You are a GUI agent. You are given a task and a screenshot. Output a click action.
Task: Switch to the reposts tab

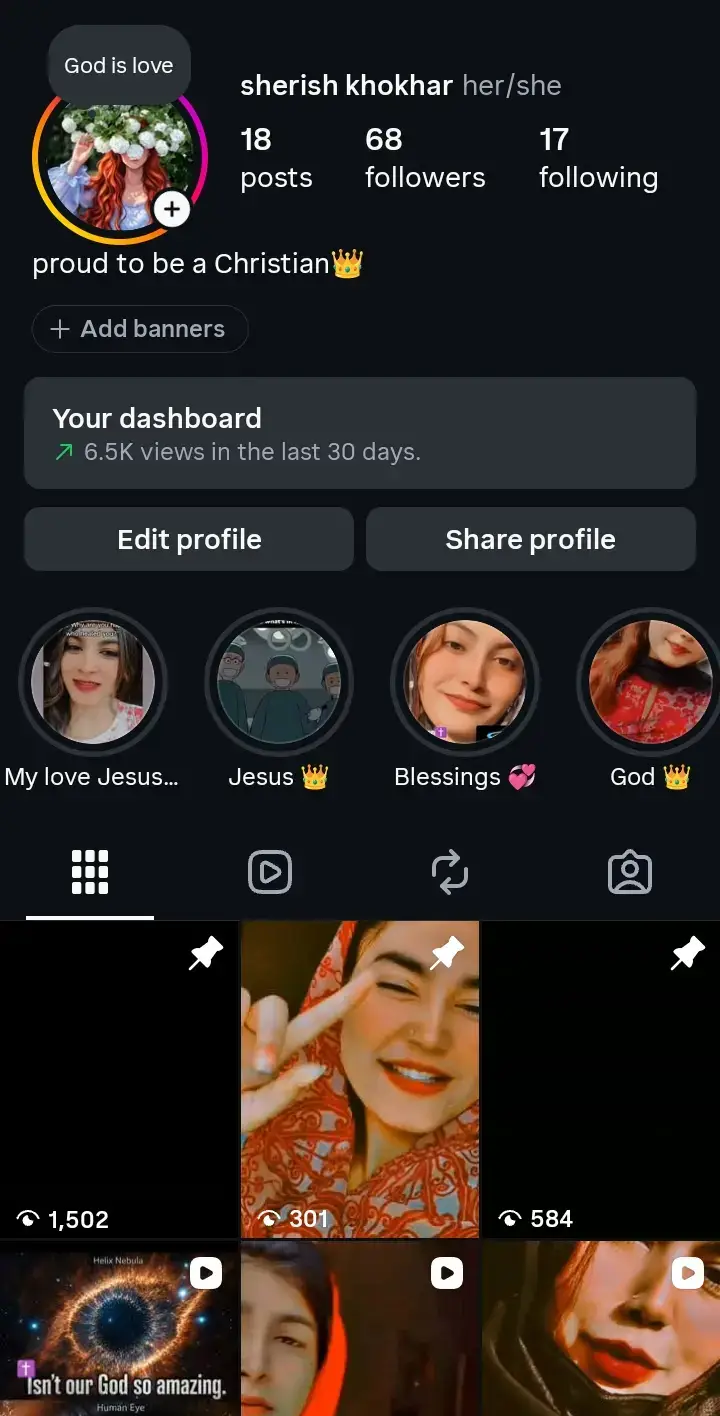click(450, 872)
